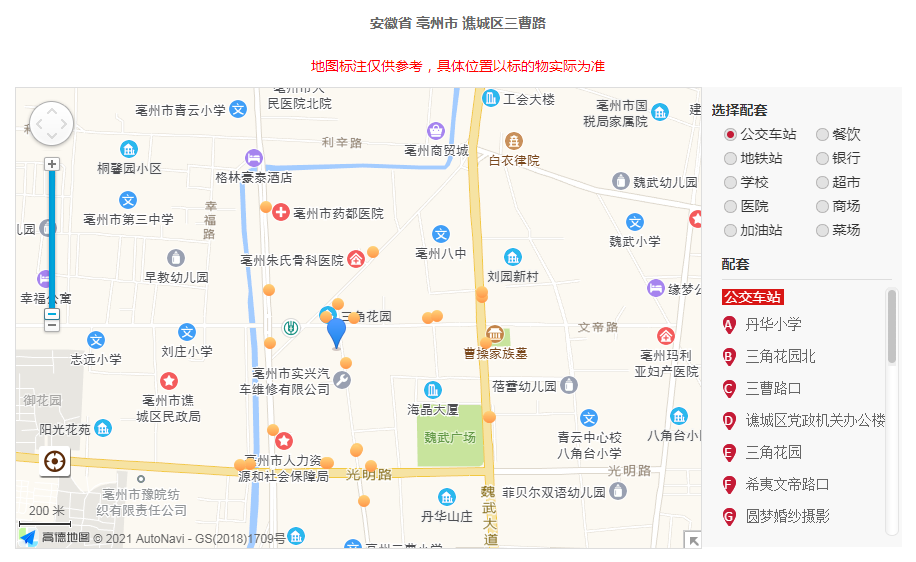Viewport: 916px width, 562px height.
Task: Open bus stop result 三曹路口
Action: (773, 388)
